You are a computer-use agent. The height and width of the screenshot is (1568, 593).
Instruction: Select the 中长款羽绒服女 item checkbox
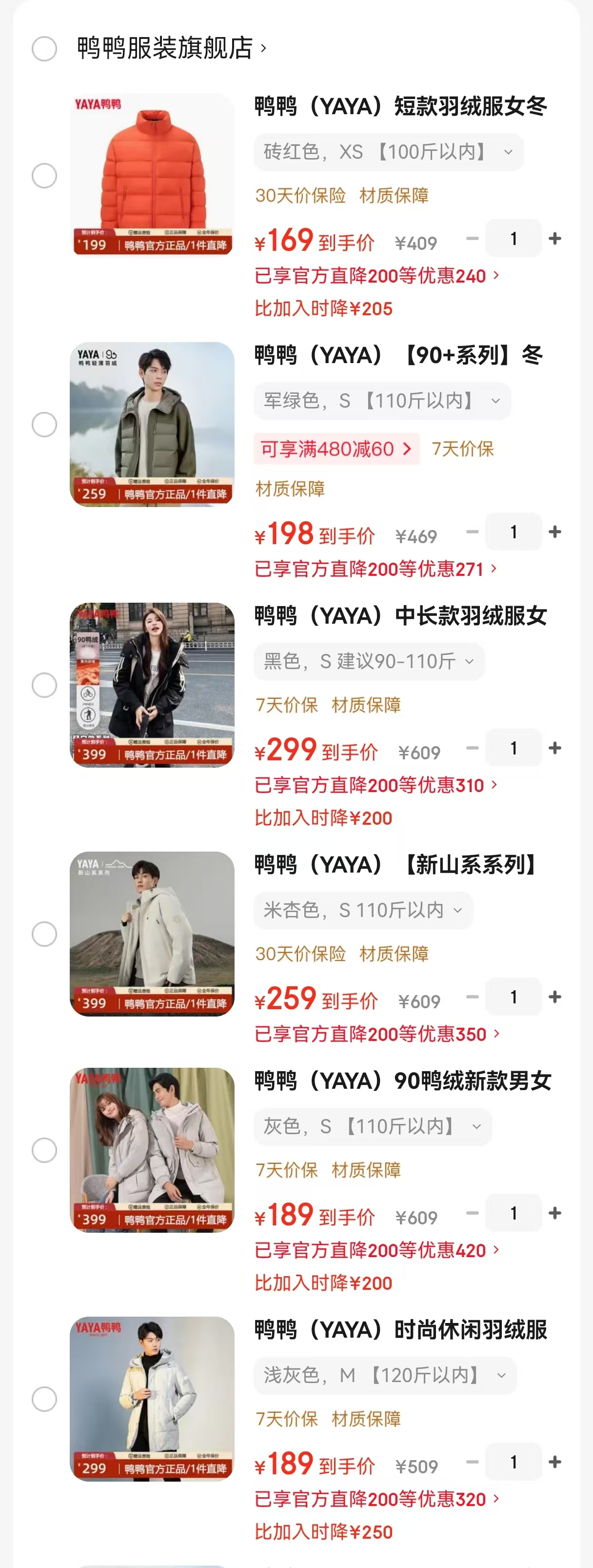tap(44, 685)
